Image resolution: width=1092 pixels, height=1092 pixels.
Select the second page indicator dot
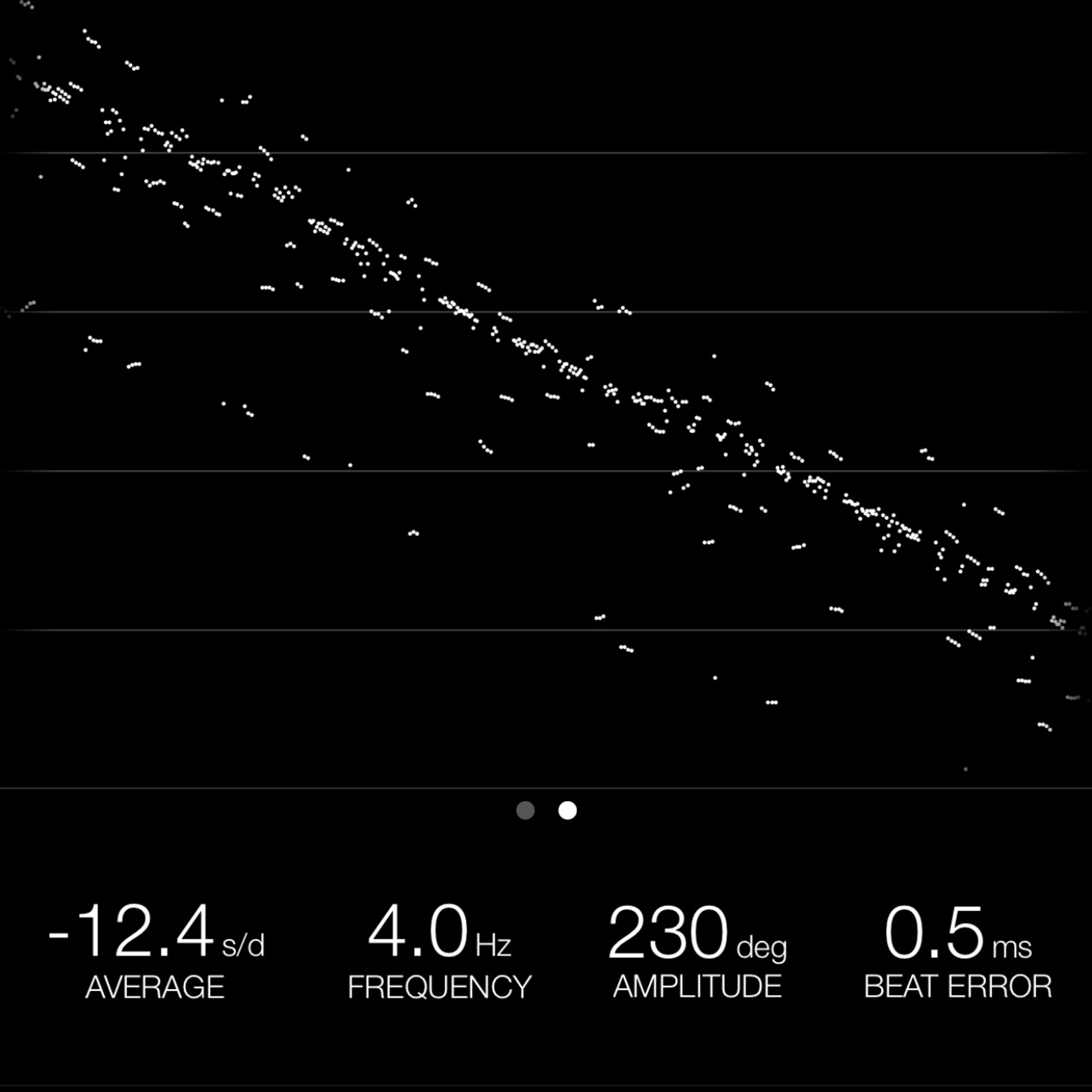tap(568, 810)
